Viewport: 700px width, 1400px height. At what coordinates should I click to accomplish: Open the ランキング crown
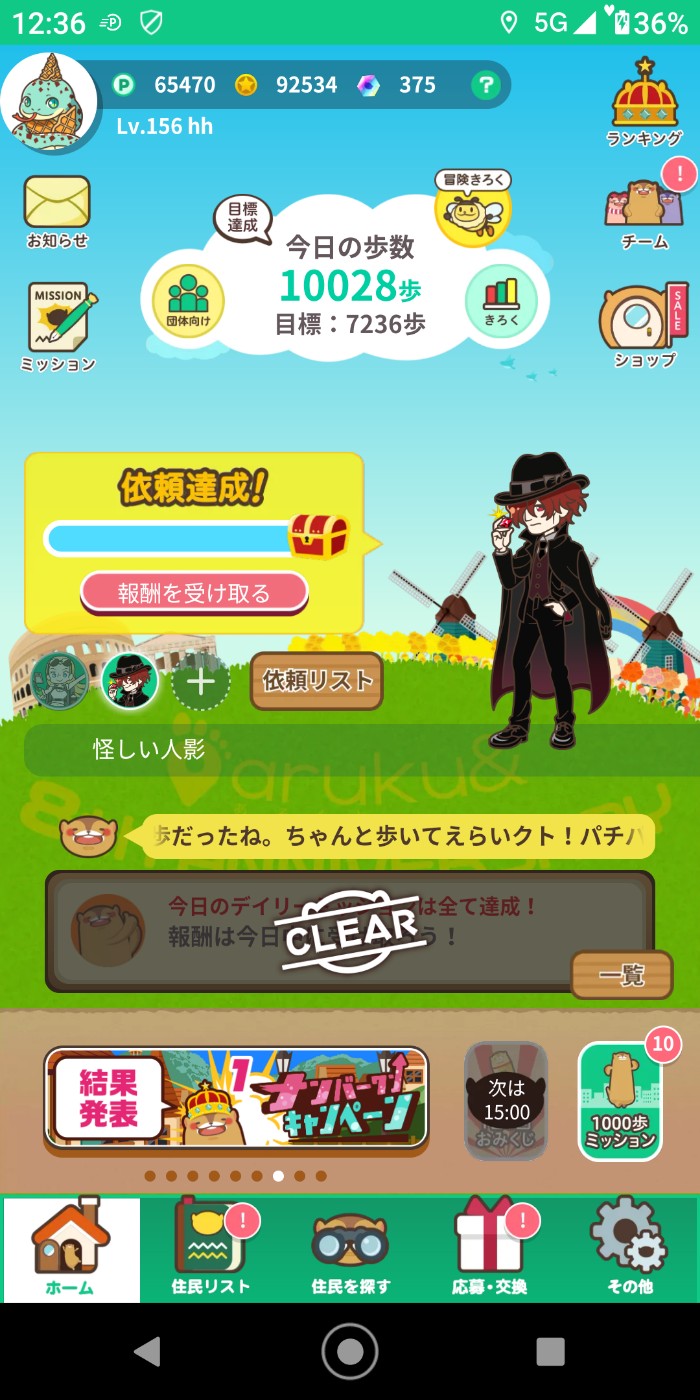pyautogui.click(x=644, y=104)
